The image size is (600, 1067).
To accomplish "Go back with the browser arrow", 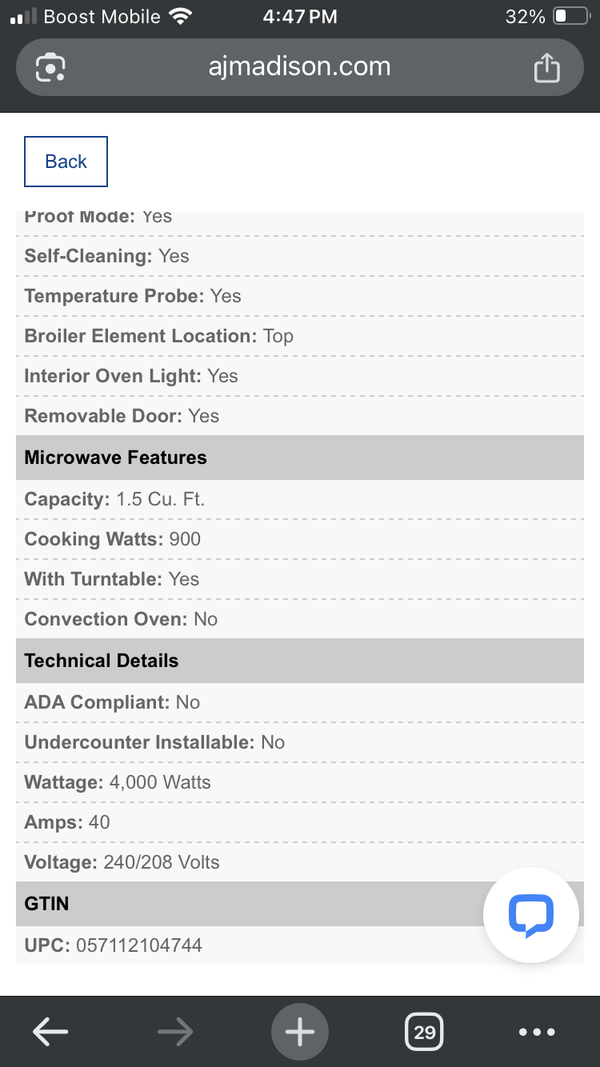I will tap(50, 1032).
